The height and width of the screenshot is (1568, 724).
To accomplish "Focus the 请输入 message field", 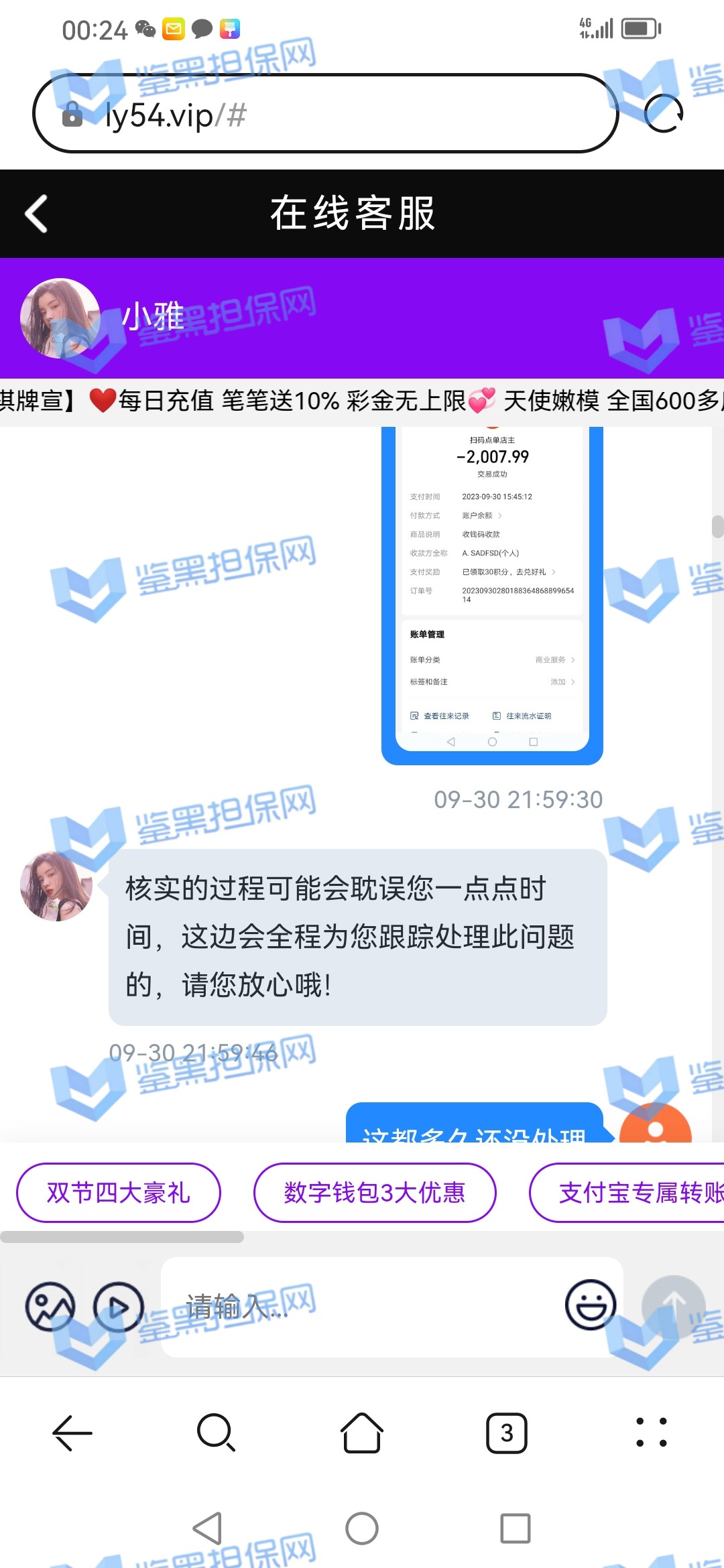I will tap(362, 1307).
